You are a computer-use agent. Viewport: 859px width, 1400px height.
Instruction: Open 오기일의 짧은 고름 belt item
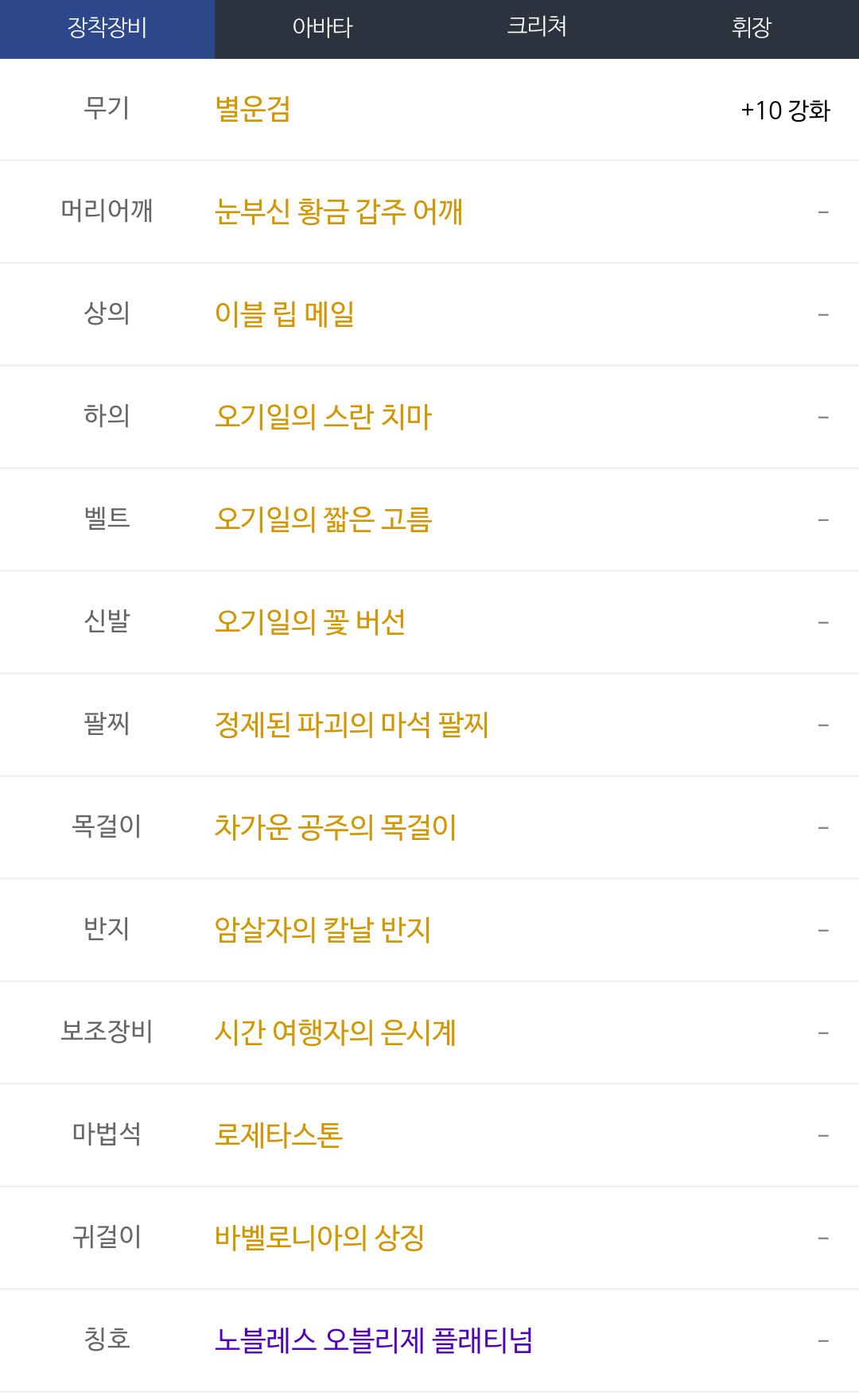[323, 519]
